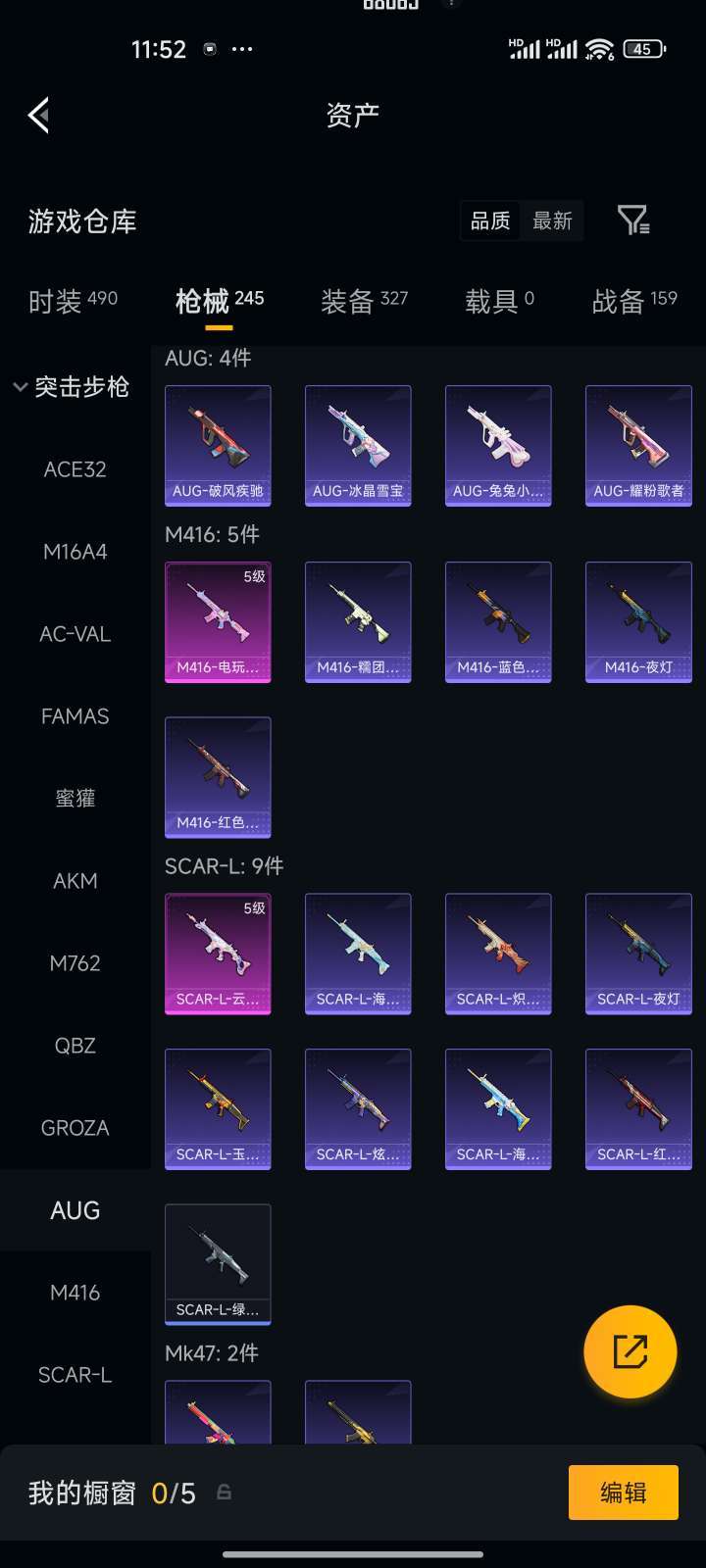Viewport: 706px width, 1568px height.
Task: Select ACE32 in the weapon list
Action: [x=76, y=469]
